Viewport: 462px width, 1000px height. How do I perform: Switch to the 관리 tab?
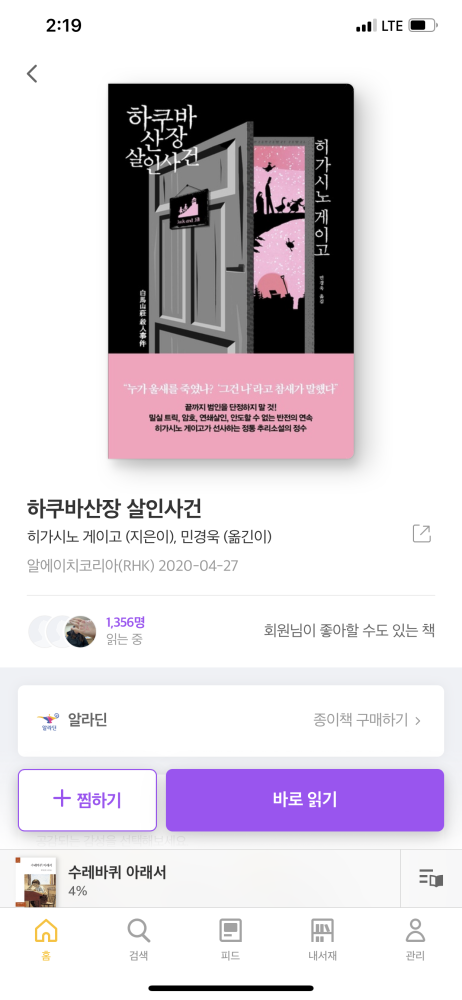click(x=415, y=938)
